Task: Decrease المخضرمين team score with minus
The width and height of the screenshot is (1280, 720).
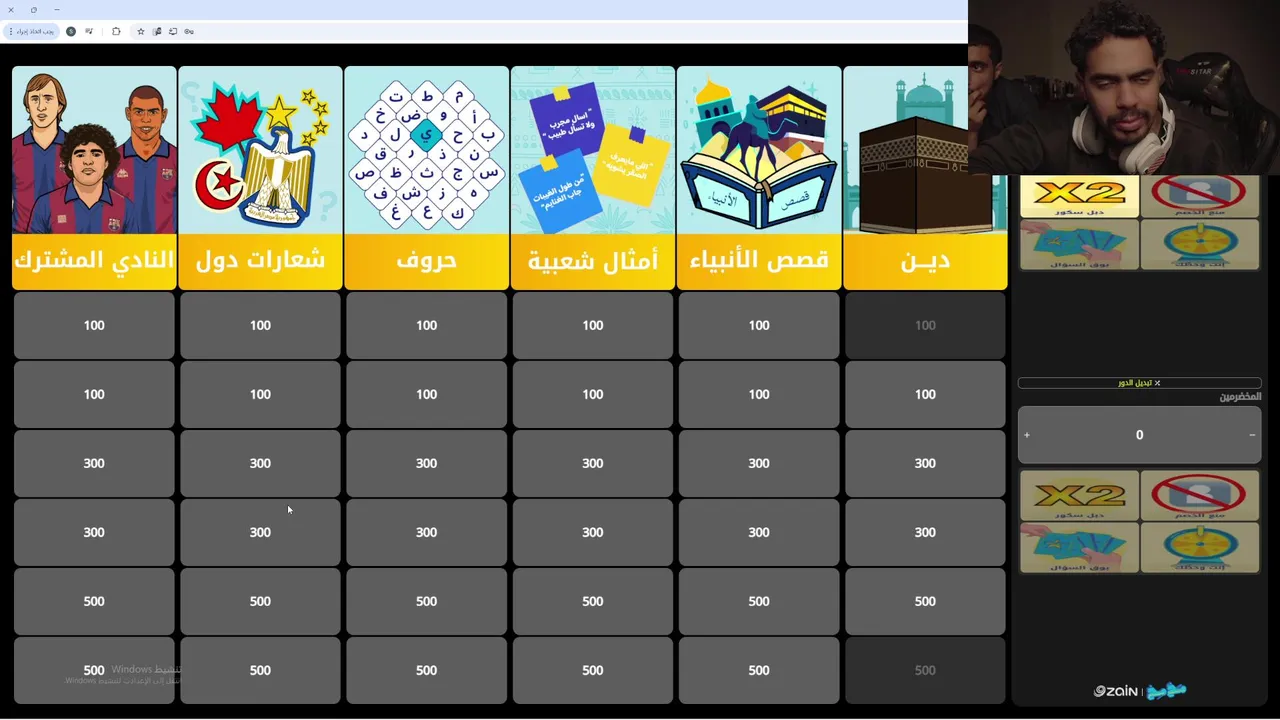Action: pos(1252,435)
